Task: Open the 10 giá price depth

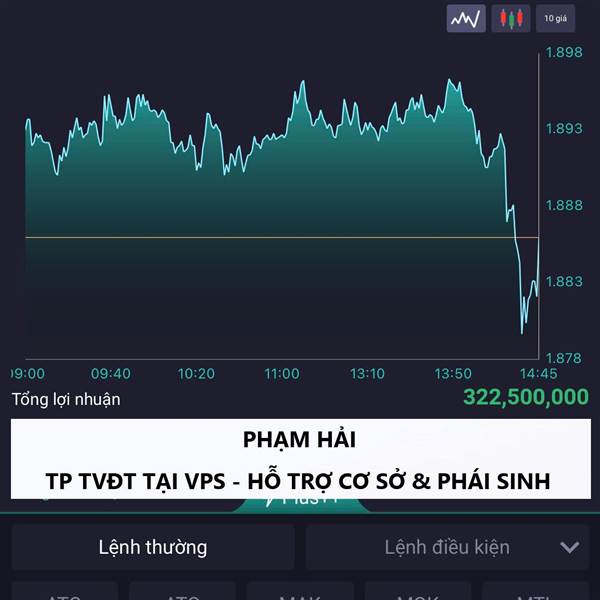Action: tap(555, 18)
